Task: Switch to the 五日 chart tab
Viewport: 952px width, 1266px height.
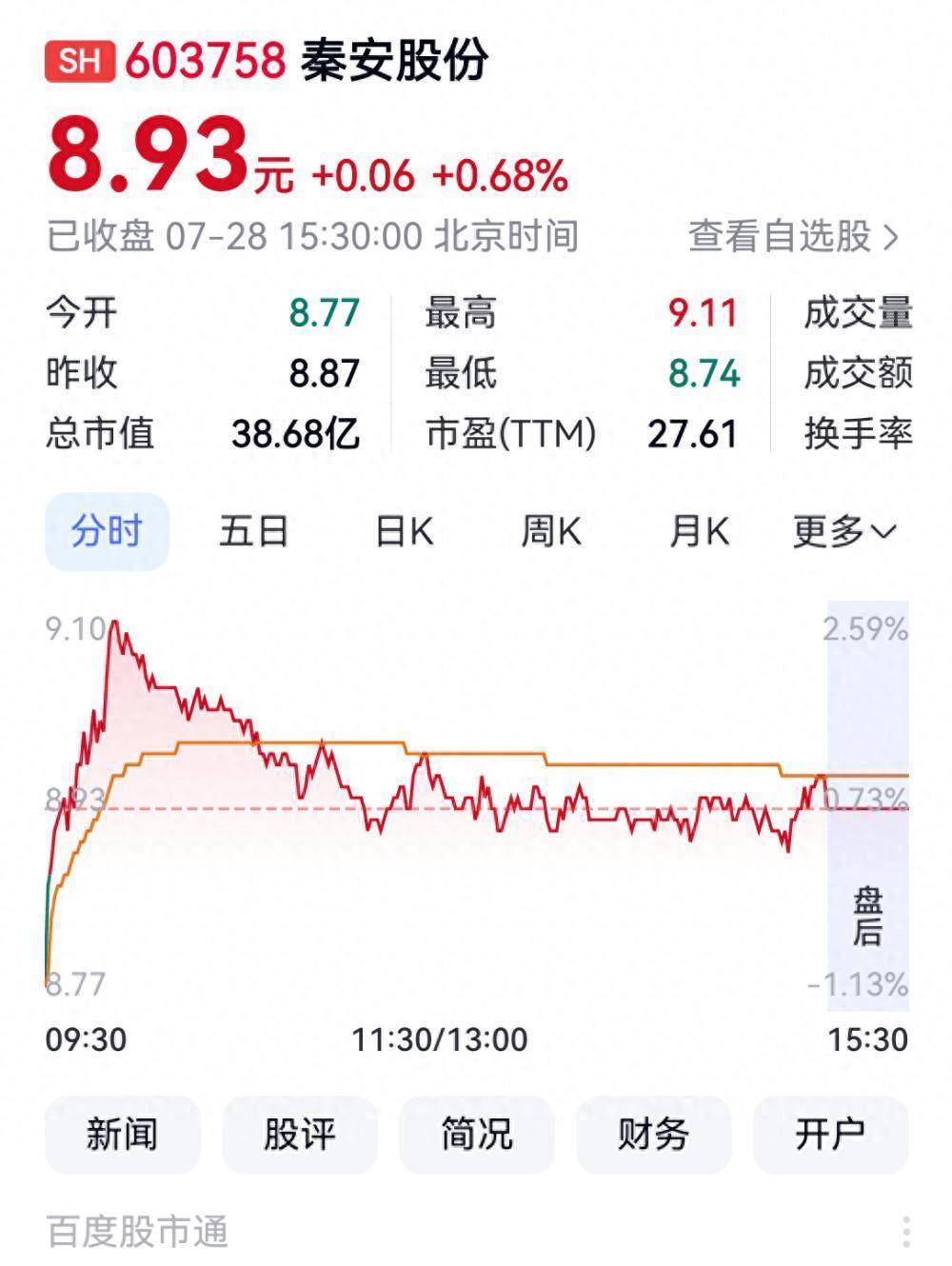Action: (253, 531)
